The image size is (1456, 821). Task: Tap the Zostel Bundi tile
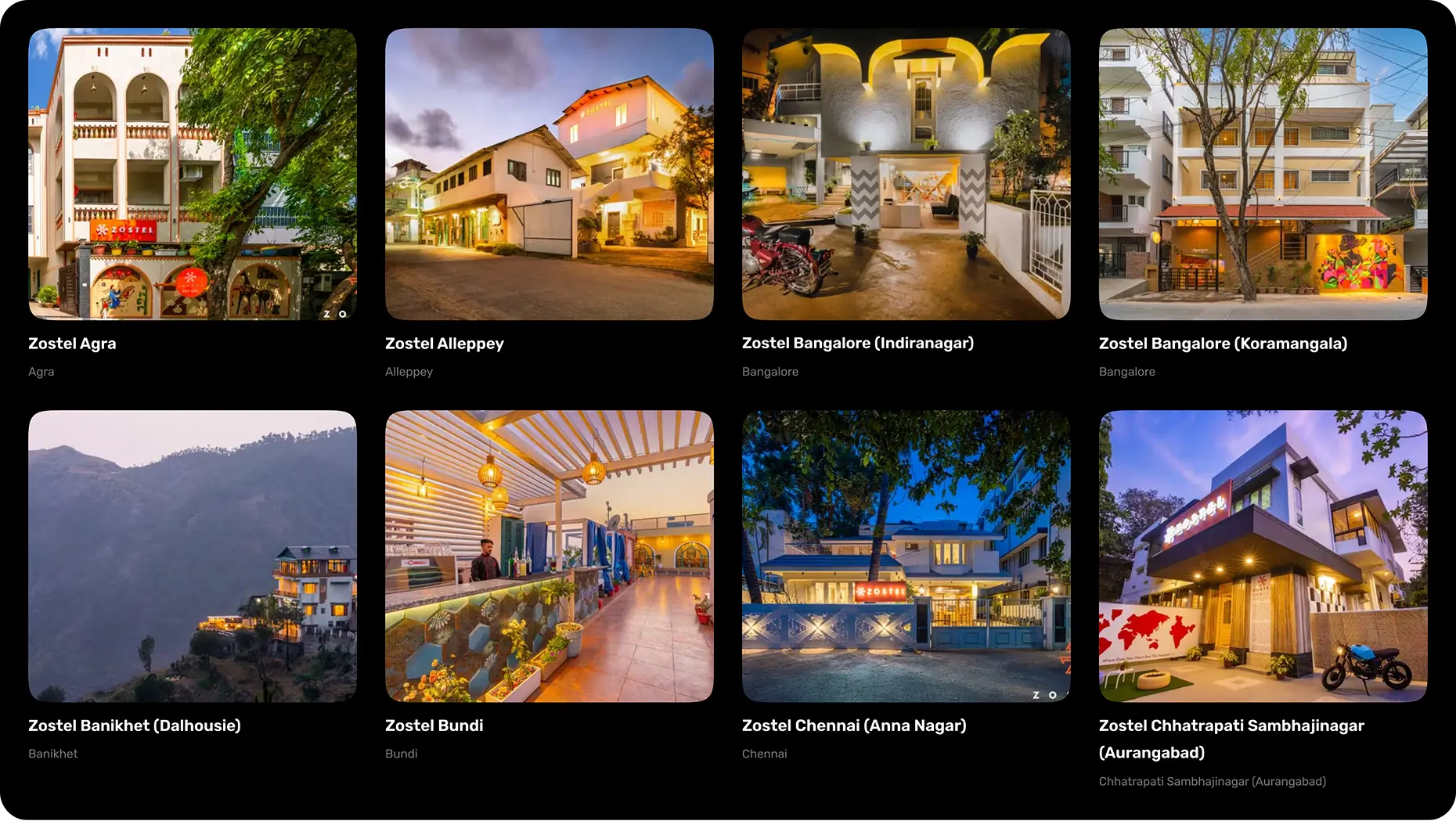549,556
